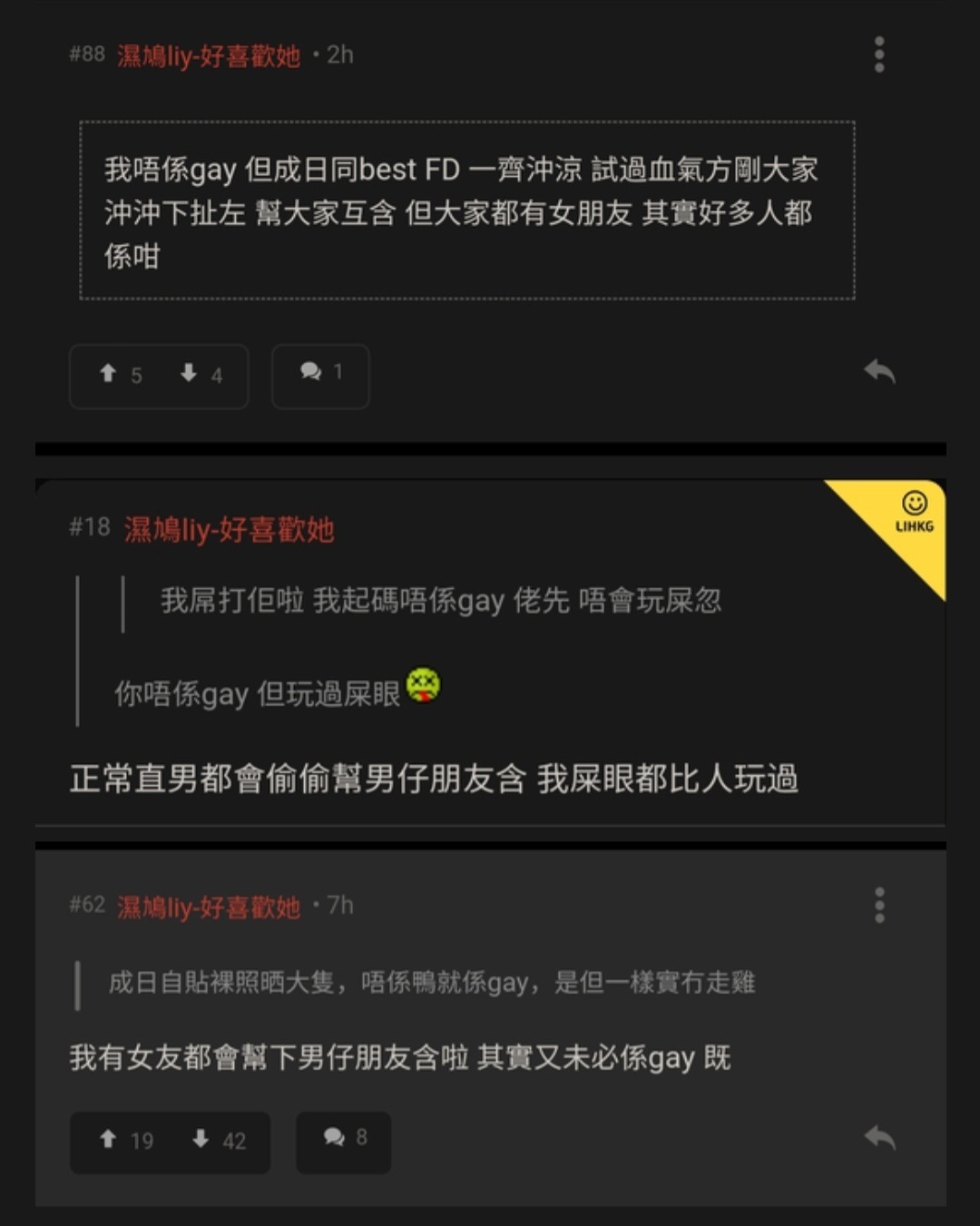Viewport: 980px width, 1226px height.
Task: Select the post number #18 label
Action: pyautogui.click(x=86, y=531)
